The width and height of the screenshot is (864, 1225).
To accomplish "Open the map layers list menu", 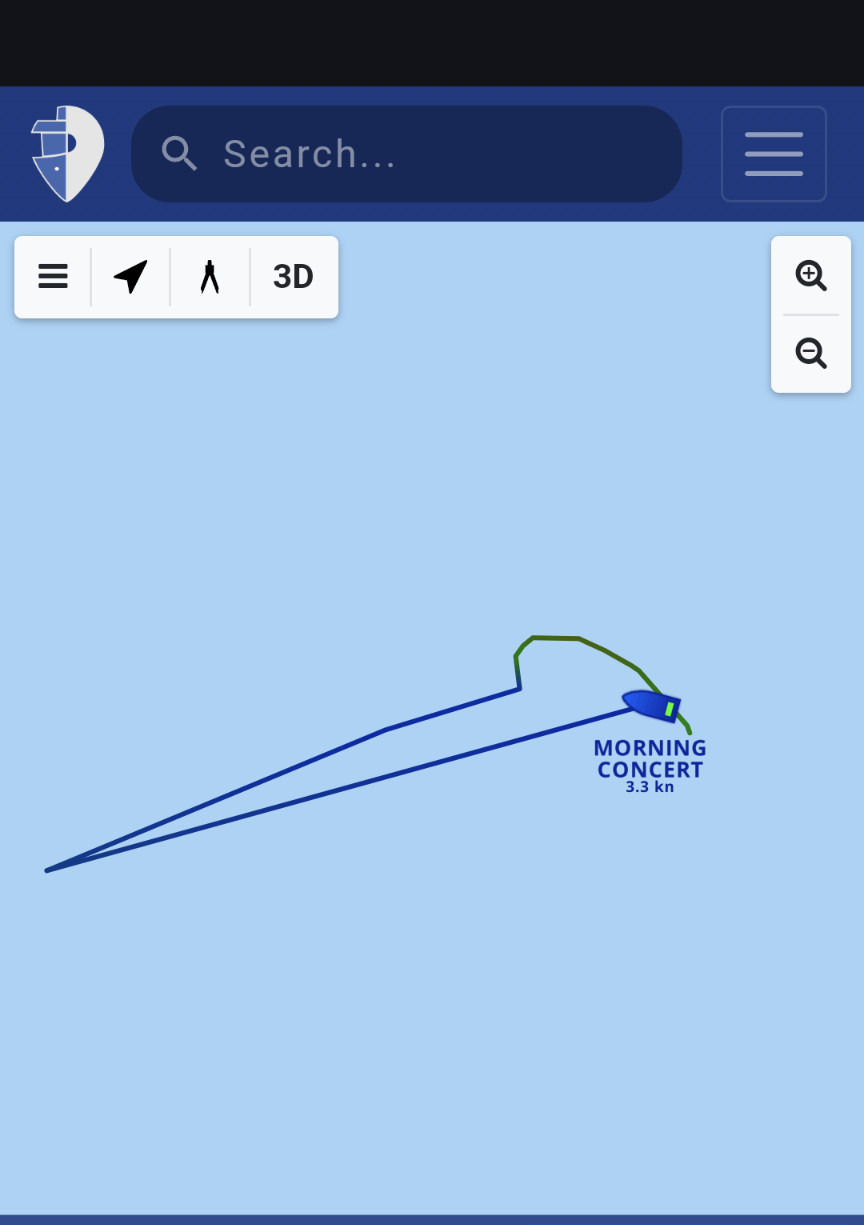I will pos(53,277).
